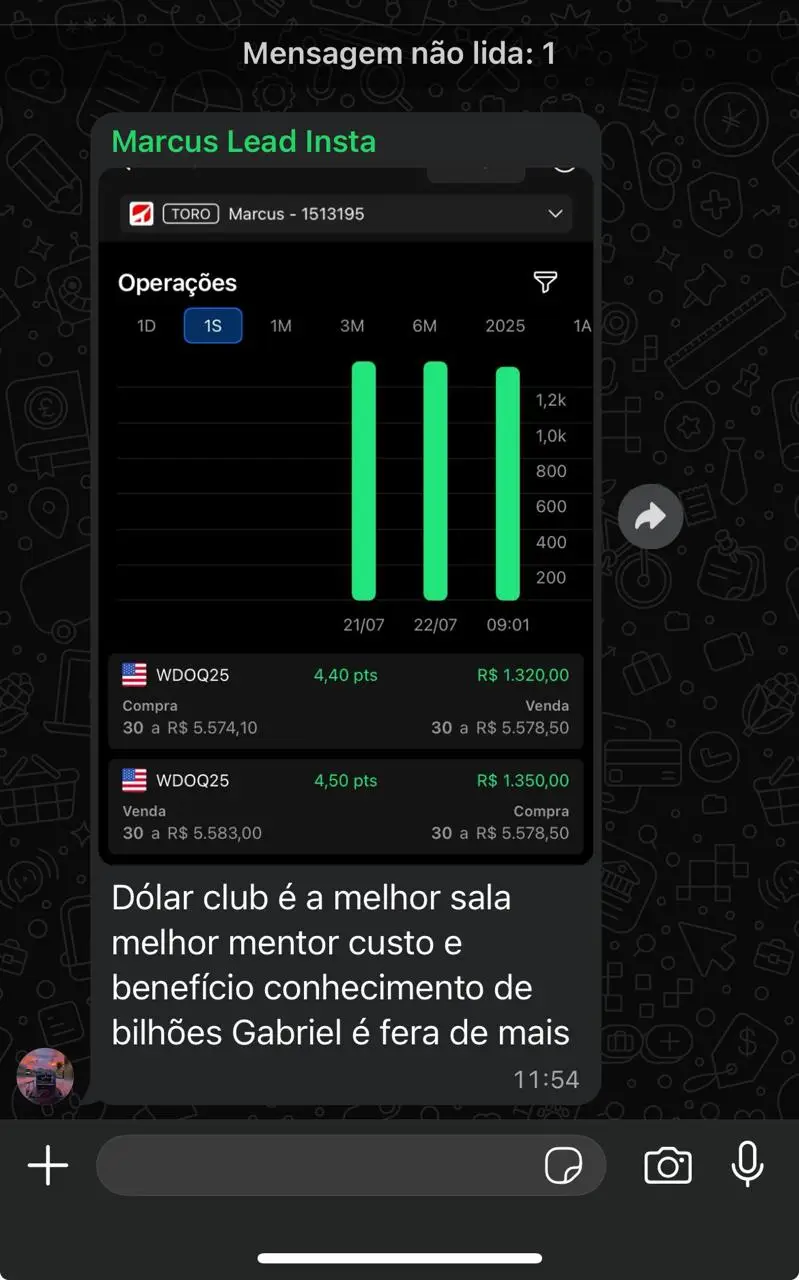Enable the 1M period filter
The width and height of the screenshot is (799, 1280).
[281, 325]
